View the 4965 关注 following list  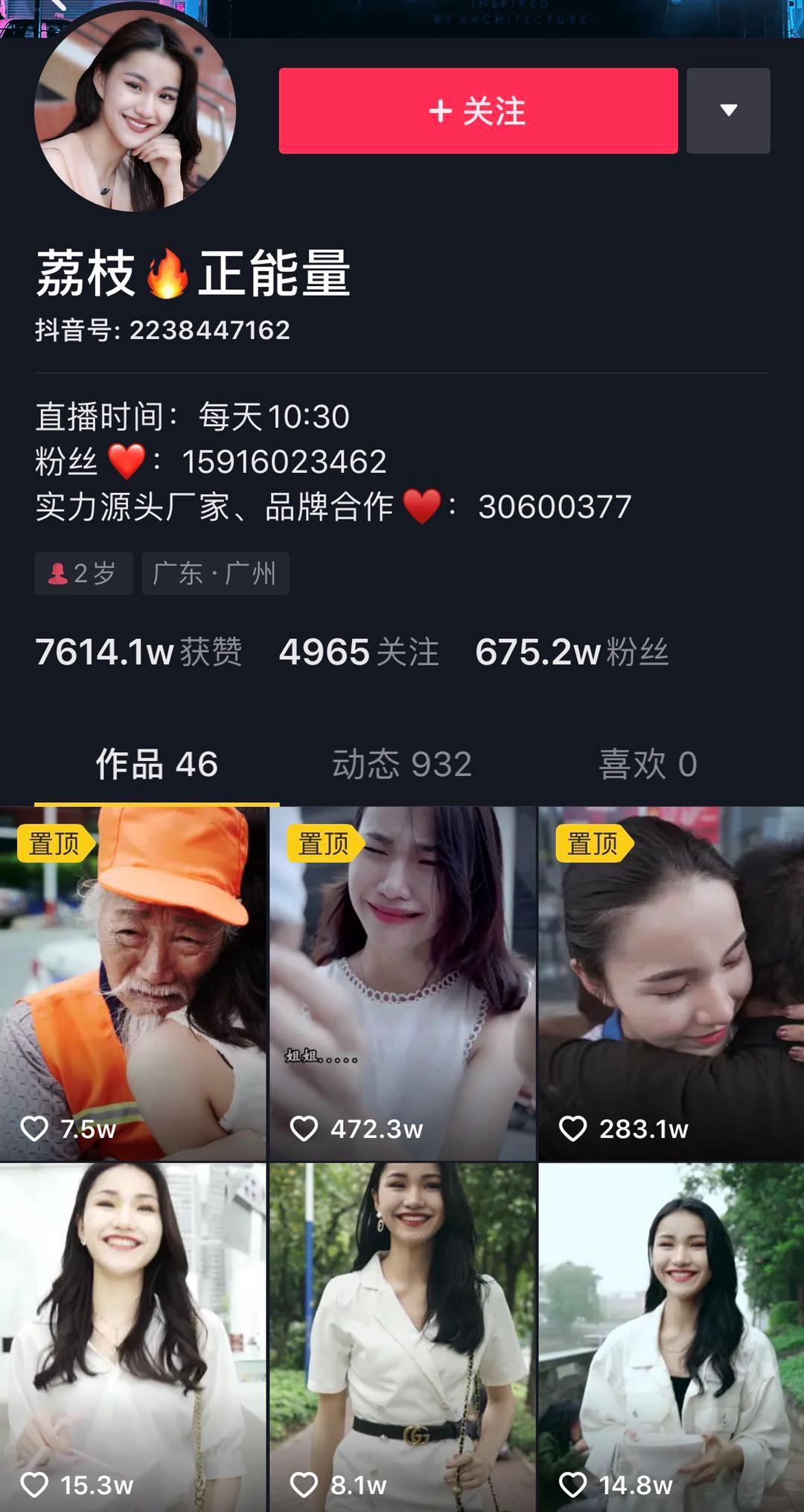pos(359,652)
